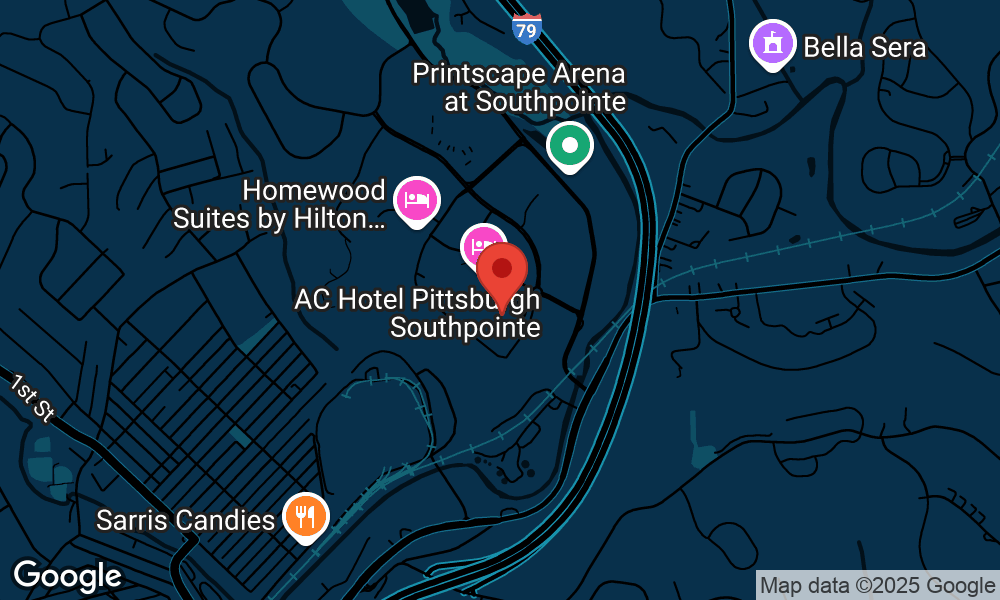
Task: Open the Sarris Candies restaurant pin
Action: pyautogui.click(x=306, y=517)
